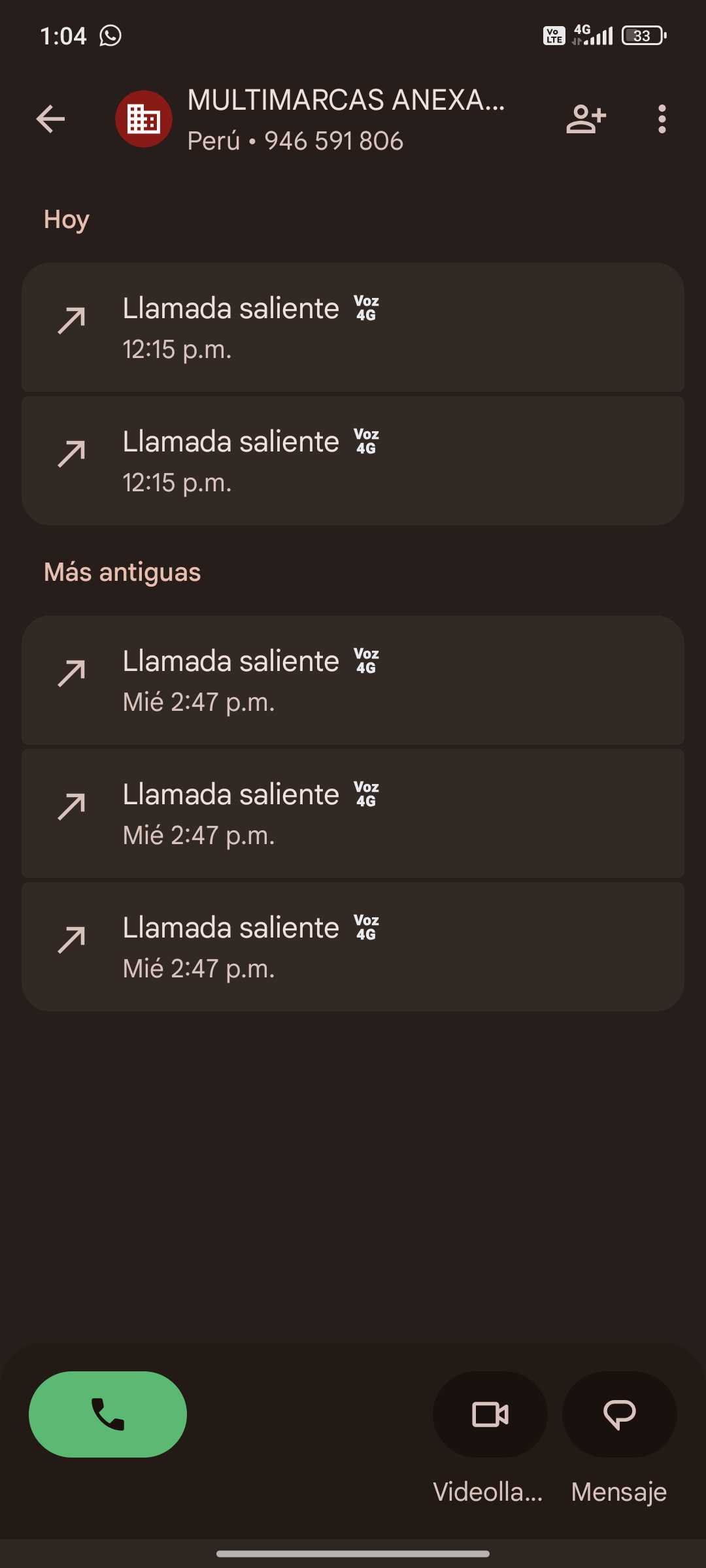Start a video call with this number

coord(490,1414)
